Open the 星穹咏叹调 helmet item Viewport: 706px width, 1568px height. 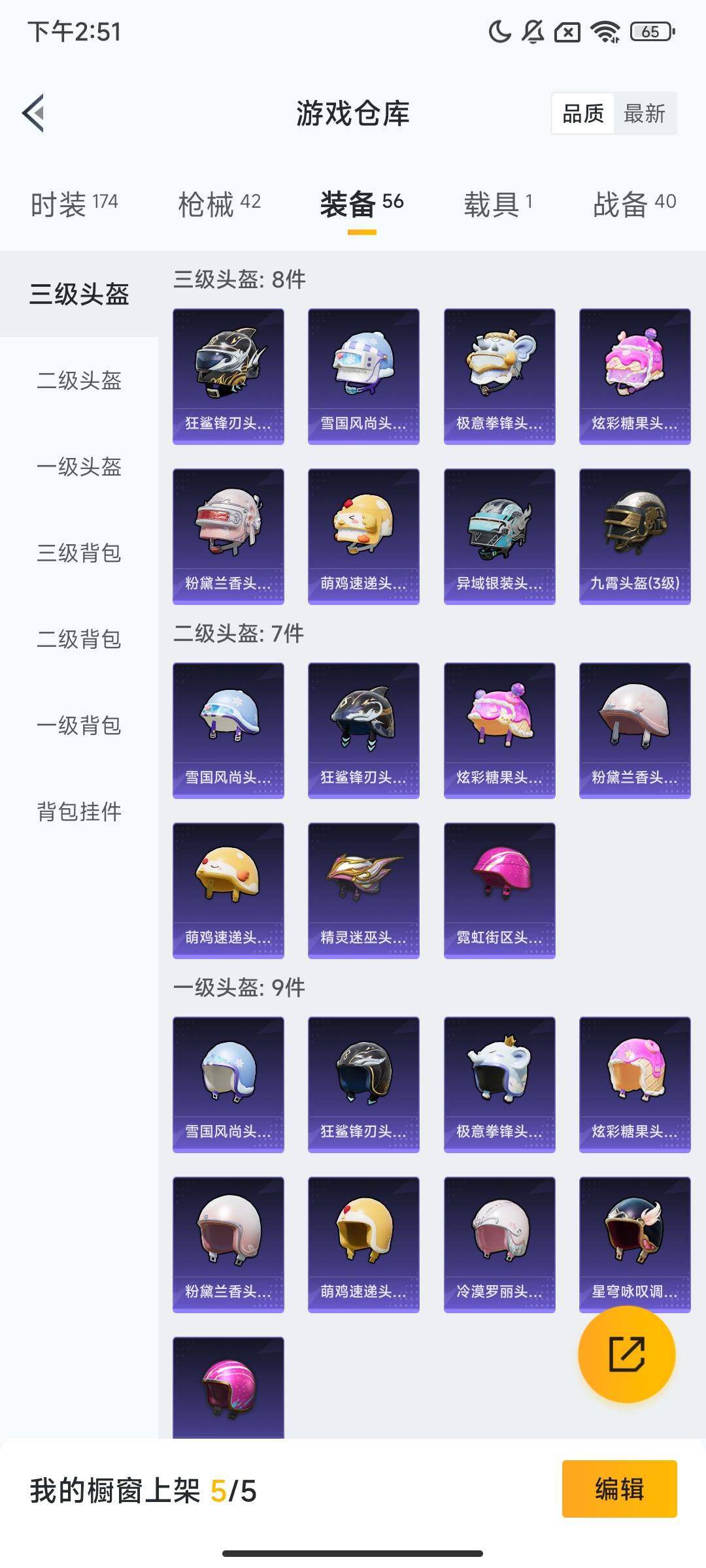(635, 1244)
